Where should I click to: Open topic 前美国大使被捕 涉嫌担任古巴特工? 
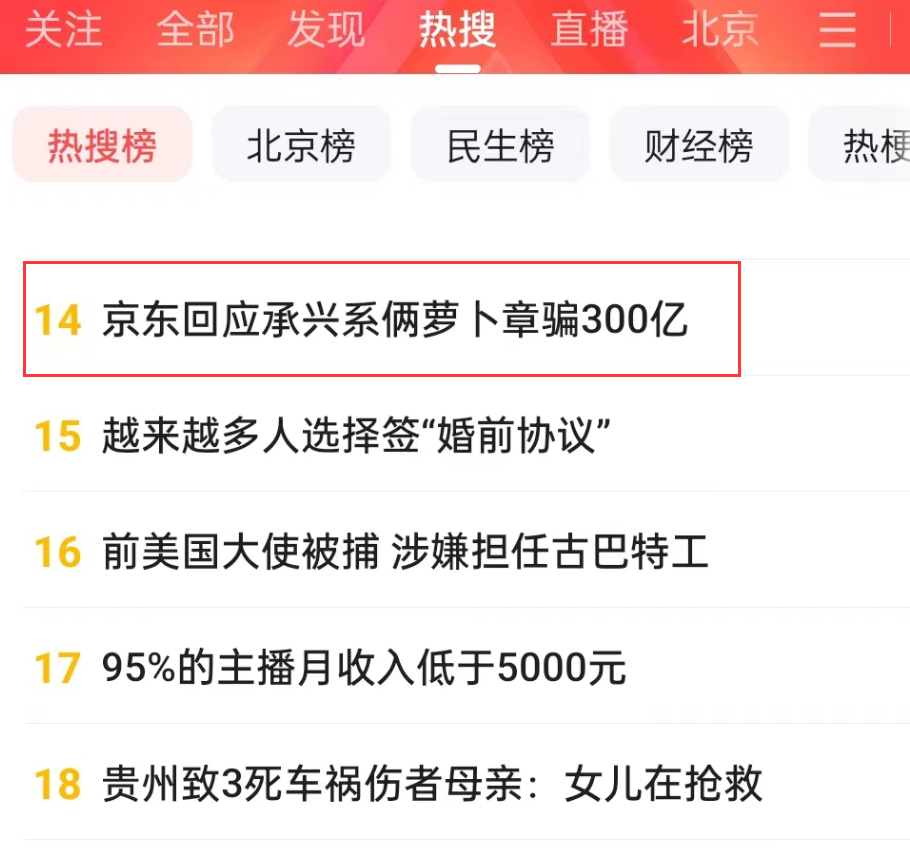405,552
